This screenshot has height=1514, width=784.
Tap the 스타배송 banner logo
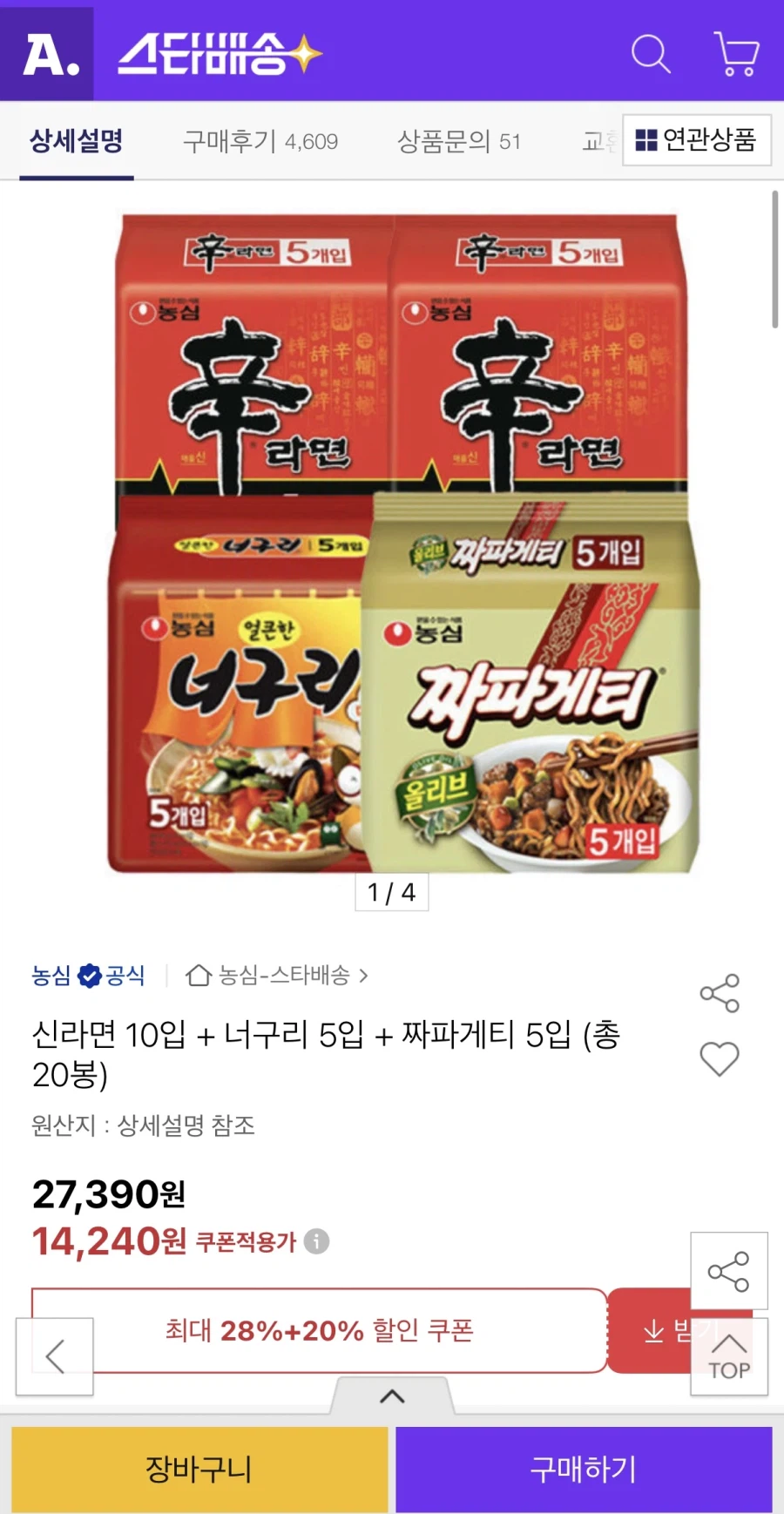click(220, 54)
